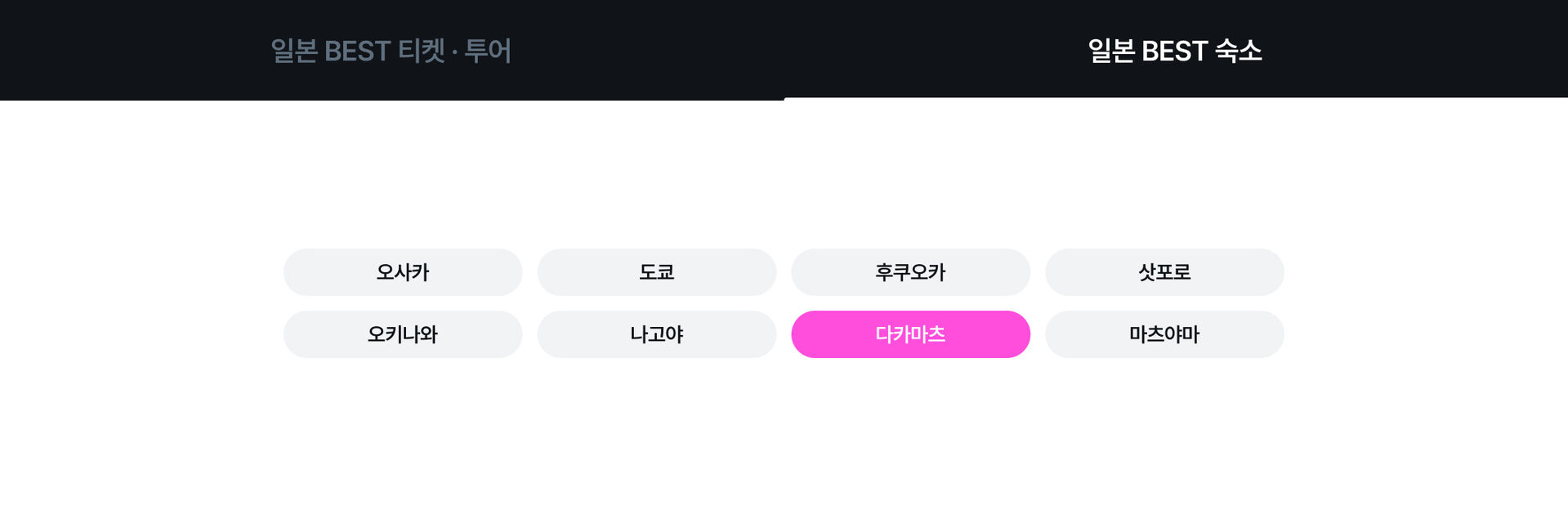This screenshot has width=1568, height=506.
Task: Filter by 삿포로
Action: (1164, 272)
